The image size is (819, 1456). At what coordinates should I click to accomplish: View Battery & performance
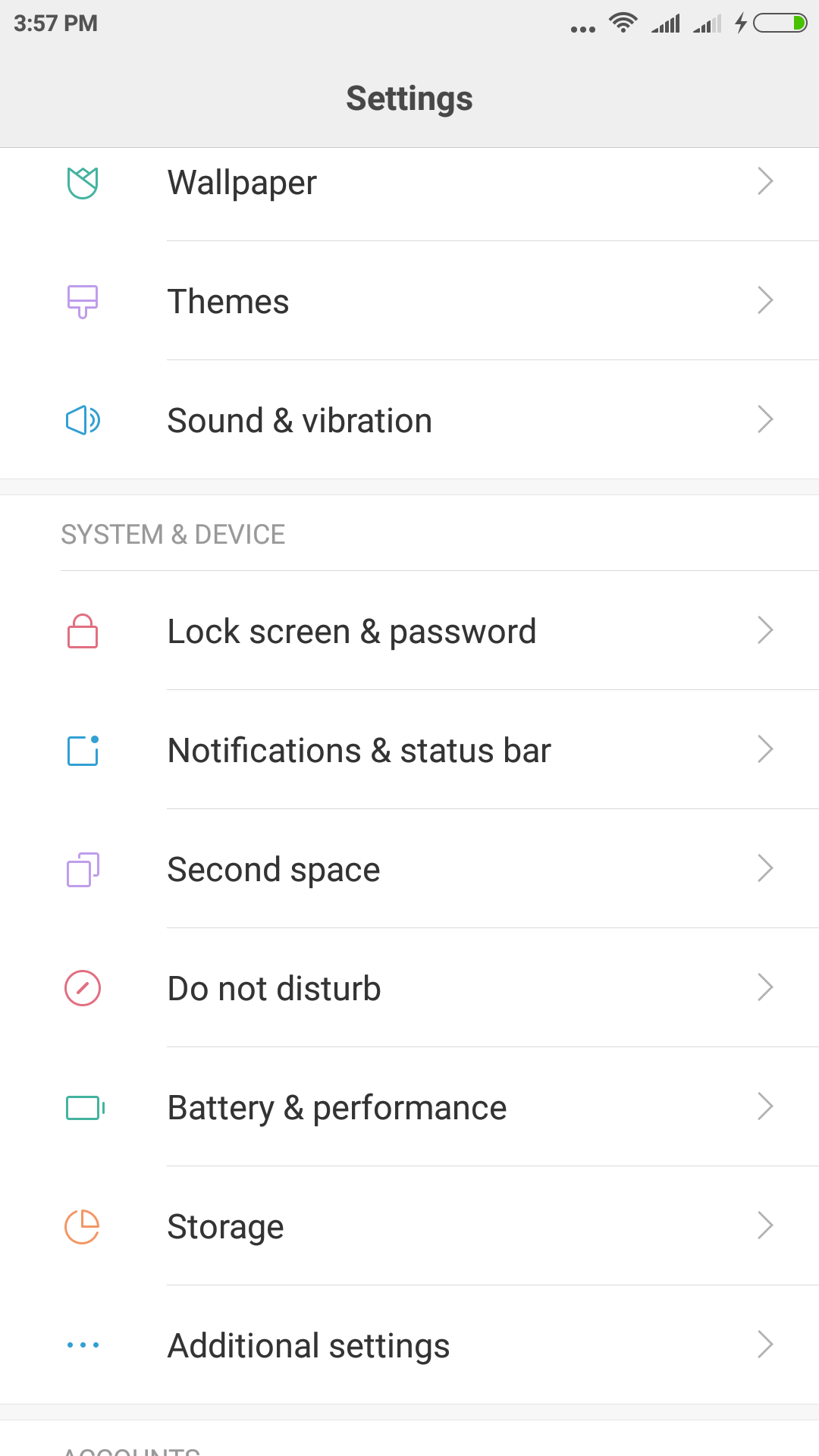pyautogui.click(x=409, y=1107)
